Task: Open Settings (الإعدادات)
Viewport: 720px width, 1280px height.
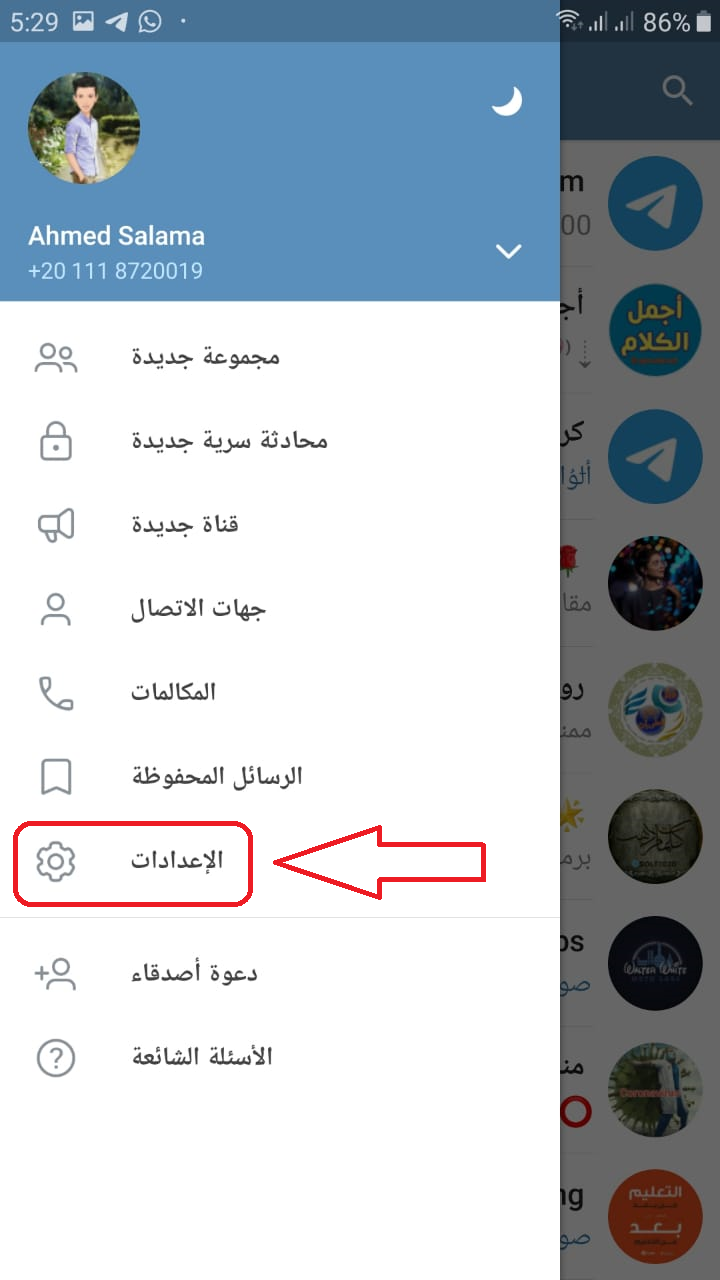Action: pyautogui.click(x=280, y=861)
